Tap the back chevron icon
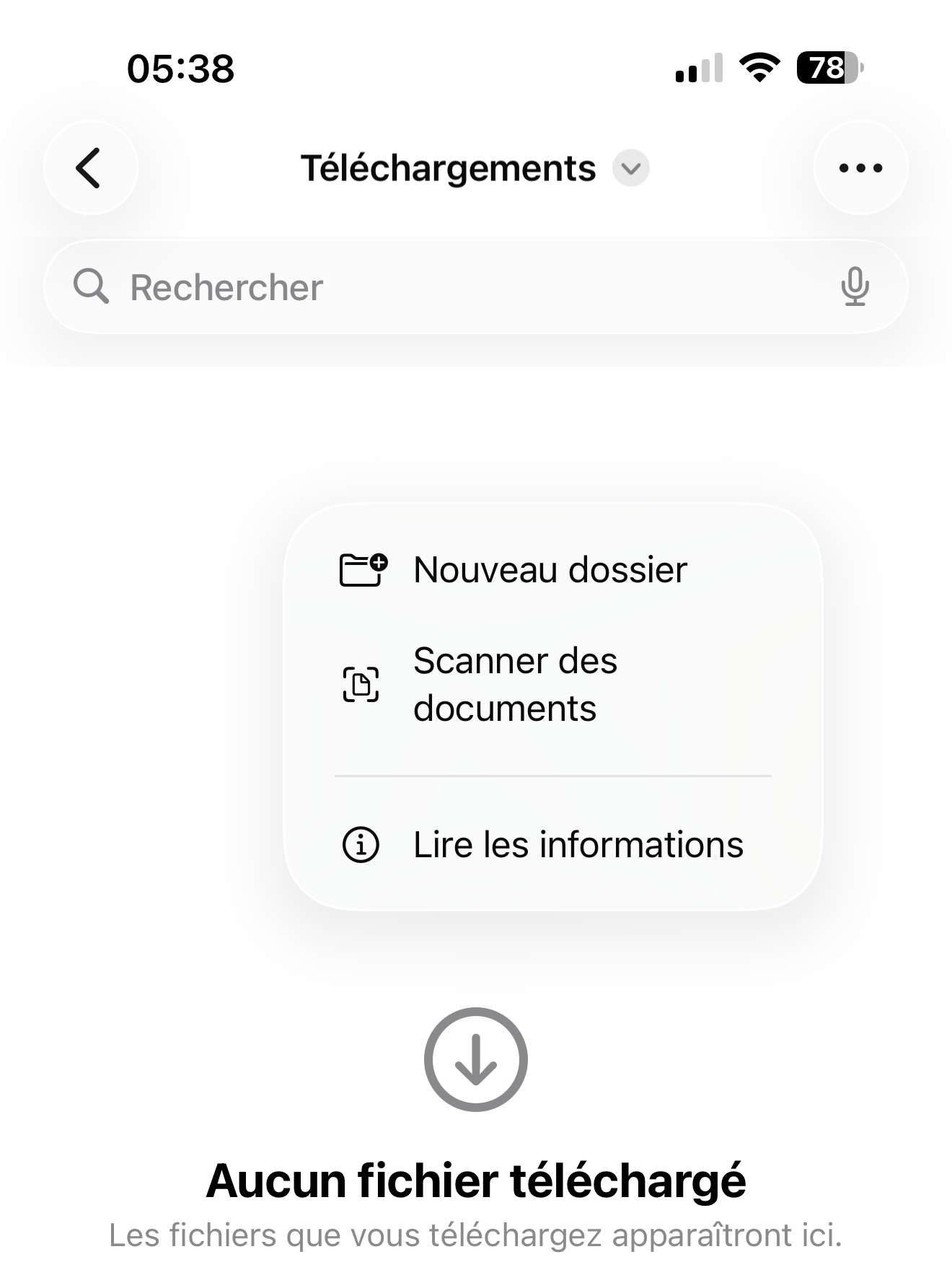Image resolution: width=952 pixels, height=1288 pixels. 89,167
